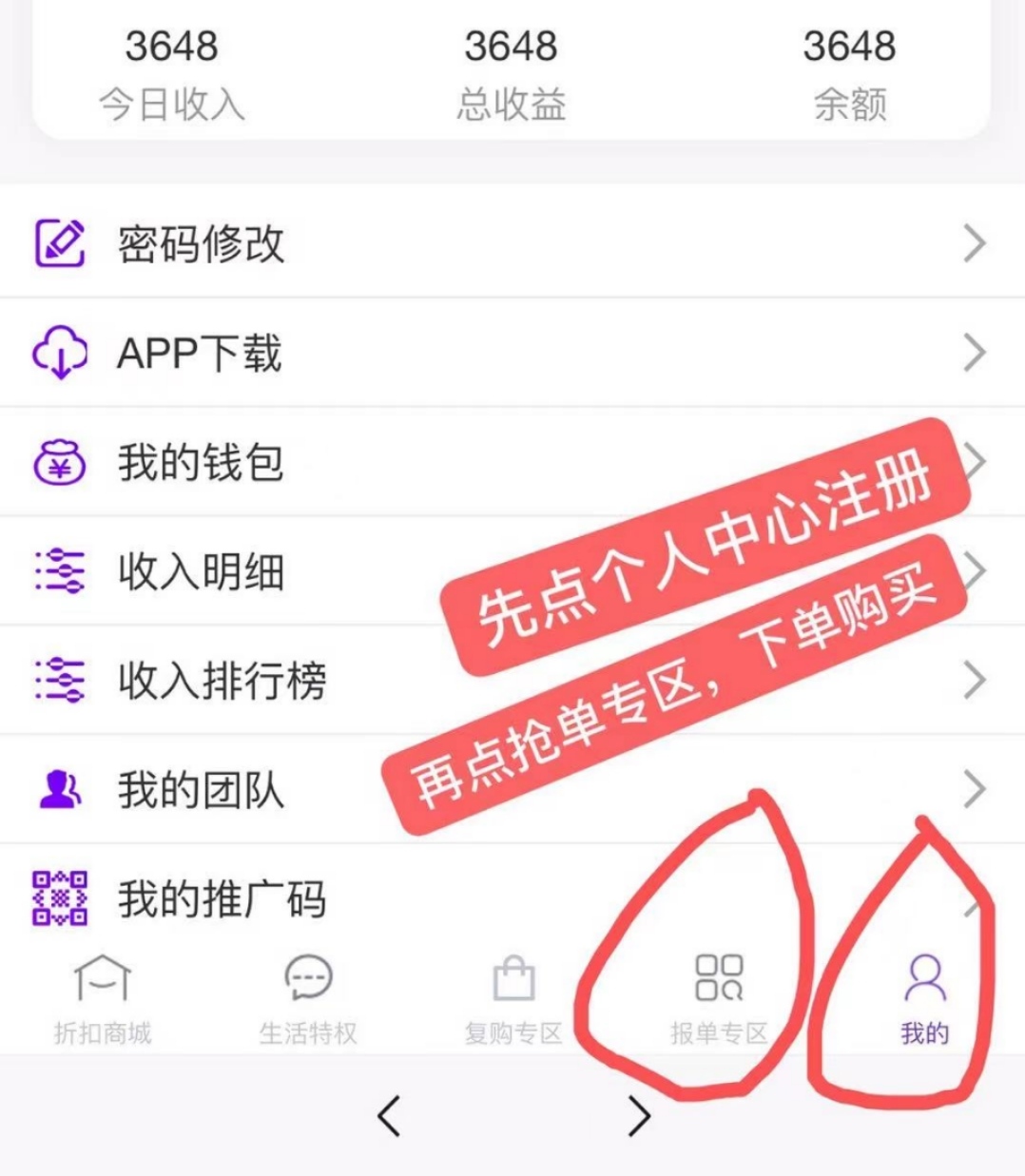Open the 密码修改 password change row
1025x1176 pixels.
(x=200, y=243)
